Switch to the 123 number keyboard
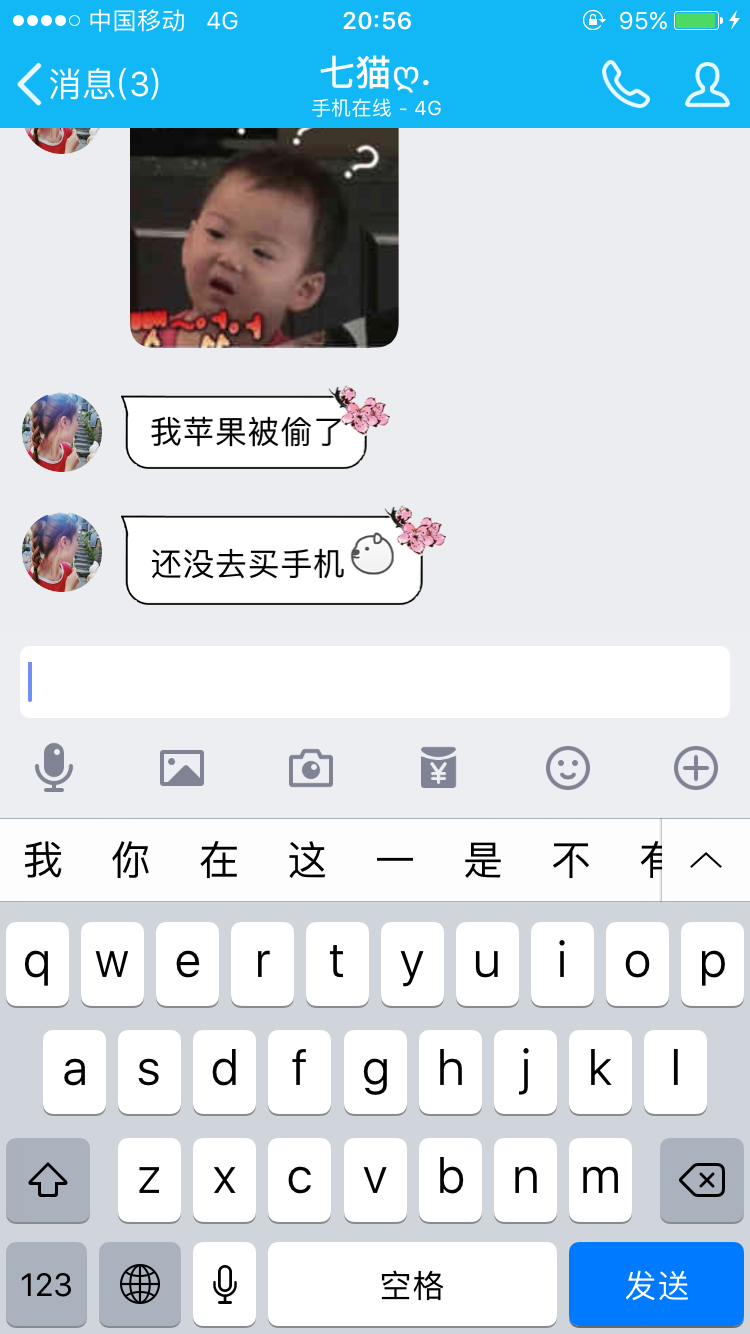The image size is (750, 1334). click(x=46, y=1285)
